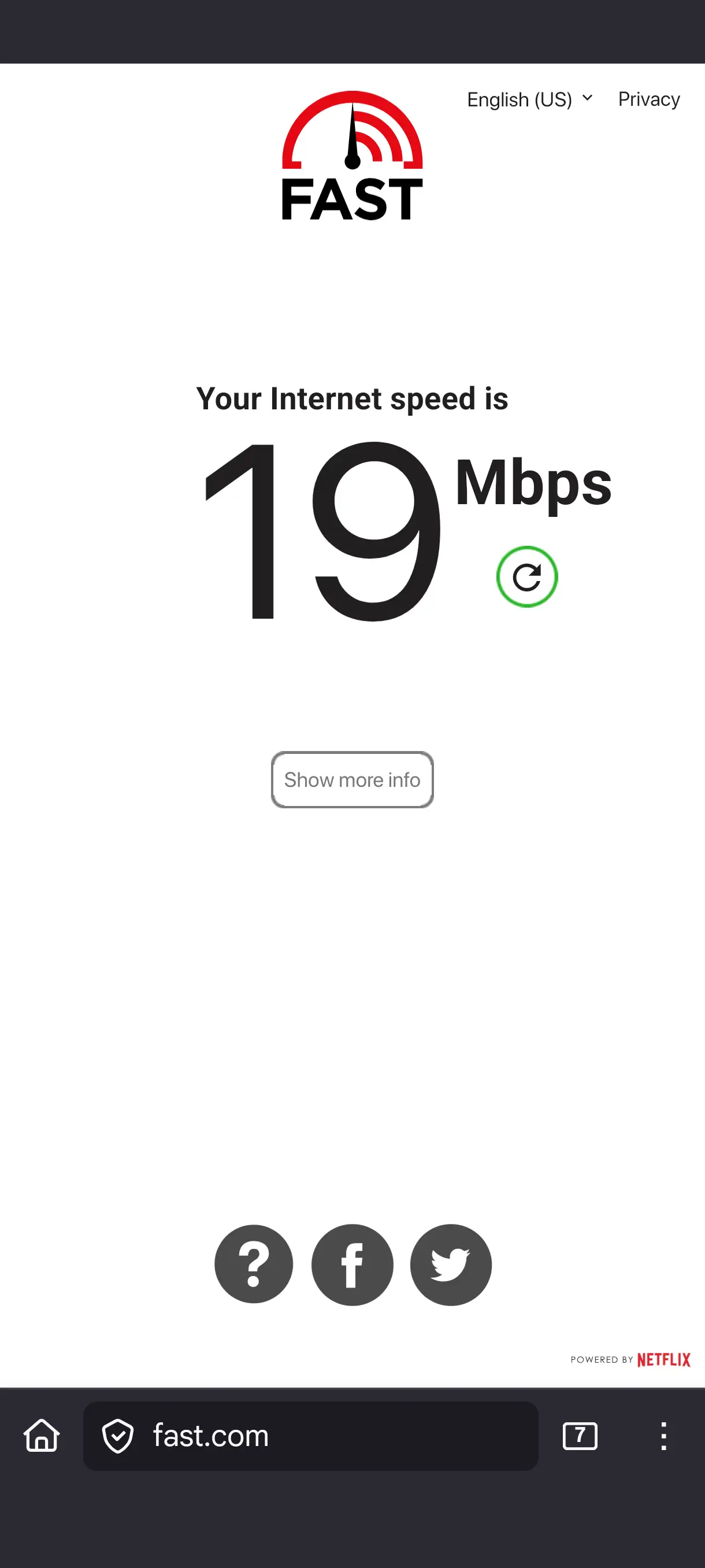Open the Powered by Netflix link
The height and width of the screenshot is (1568, 705).
click(x=630, y=1359)
